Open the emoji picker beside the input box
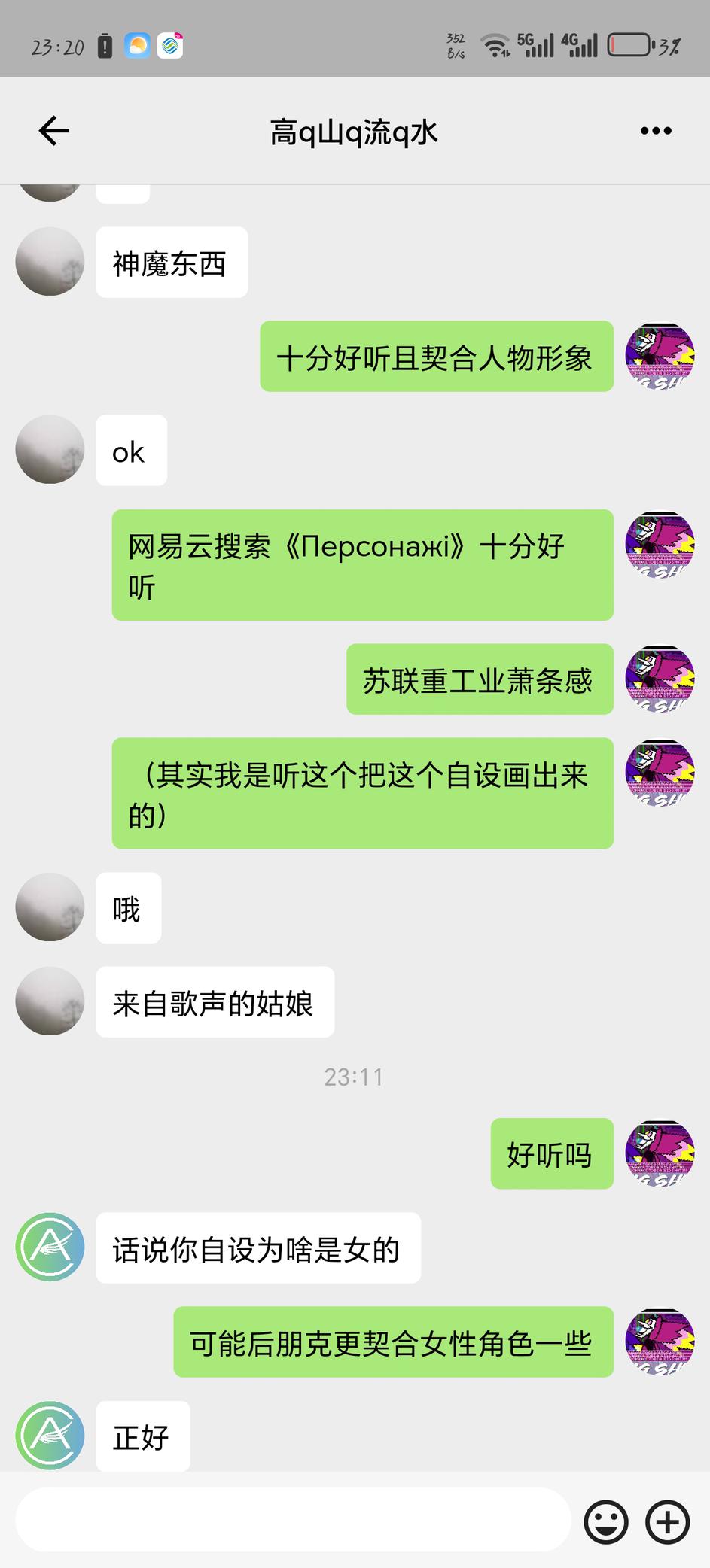This screenshot has height=1568, width=710. [605, 1521]
